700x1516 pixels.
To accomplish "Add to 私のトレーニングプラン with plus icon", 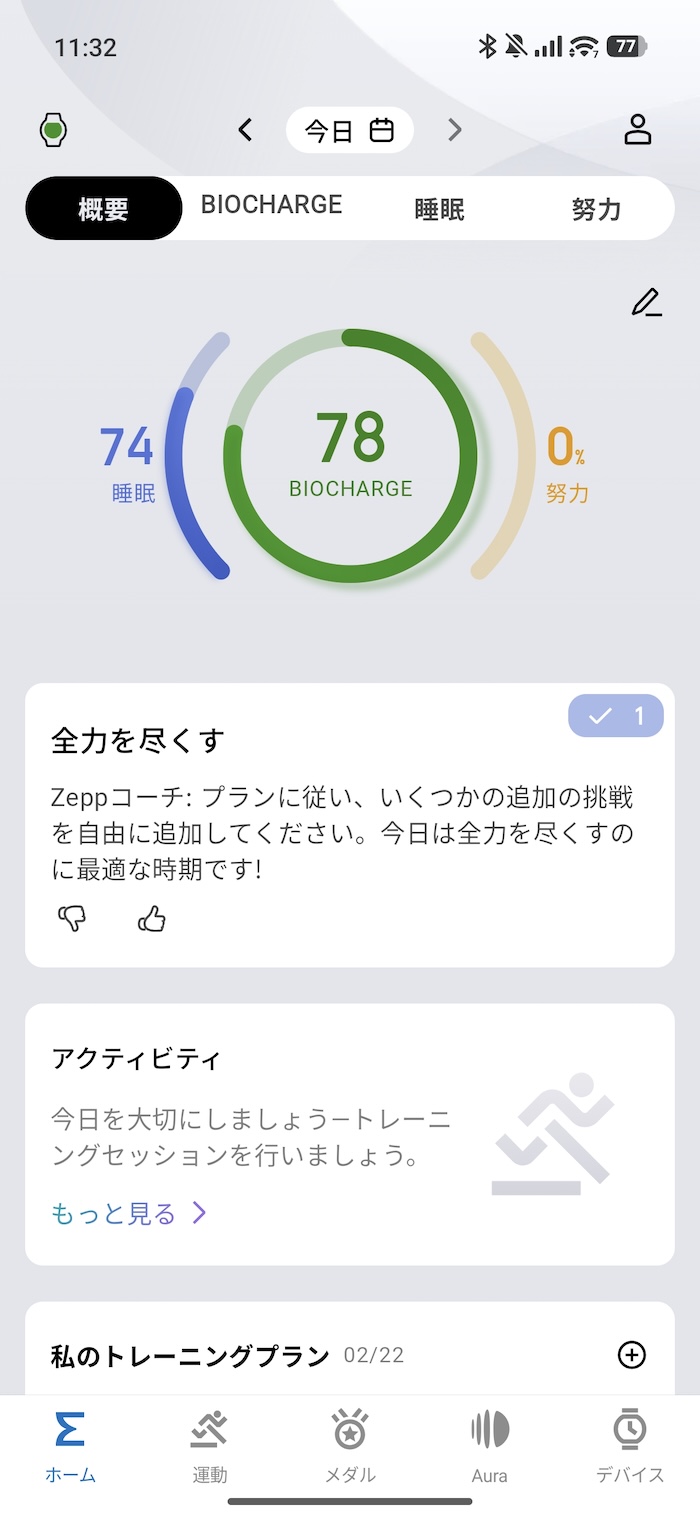I will pyautogui.click(x=632, y=1355).
